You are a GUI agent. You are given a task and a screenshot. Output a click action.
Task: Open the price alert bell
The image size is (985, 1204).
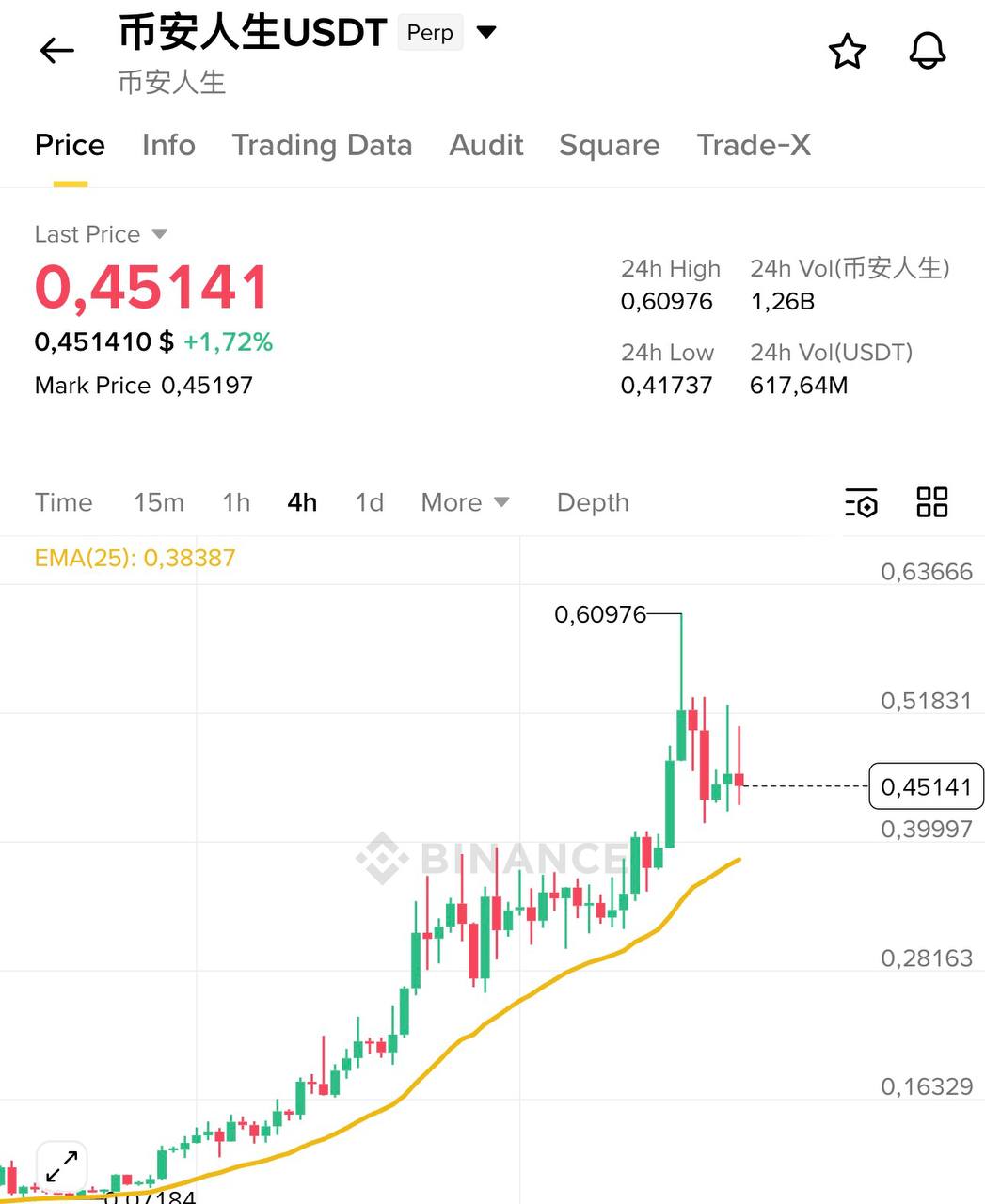927,52
